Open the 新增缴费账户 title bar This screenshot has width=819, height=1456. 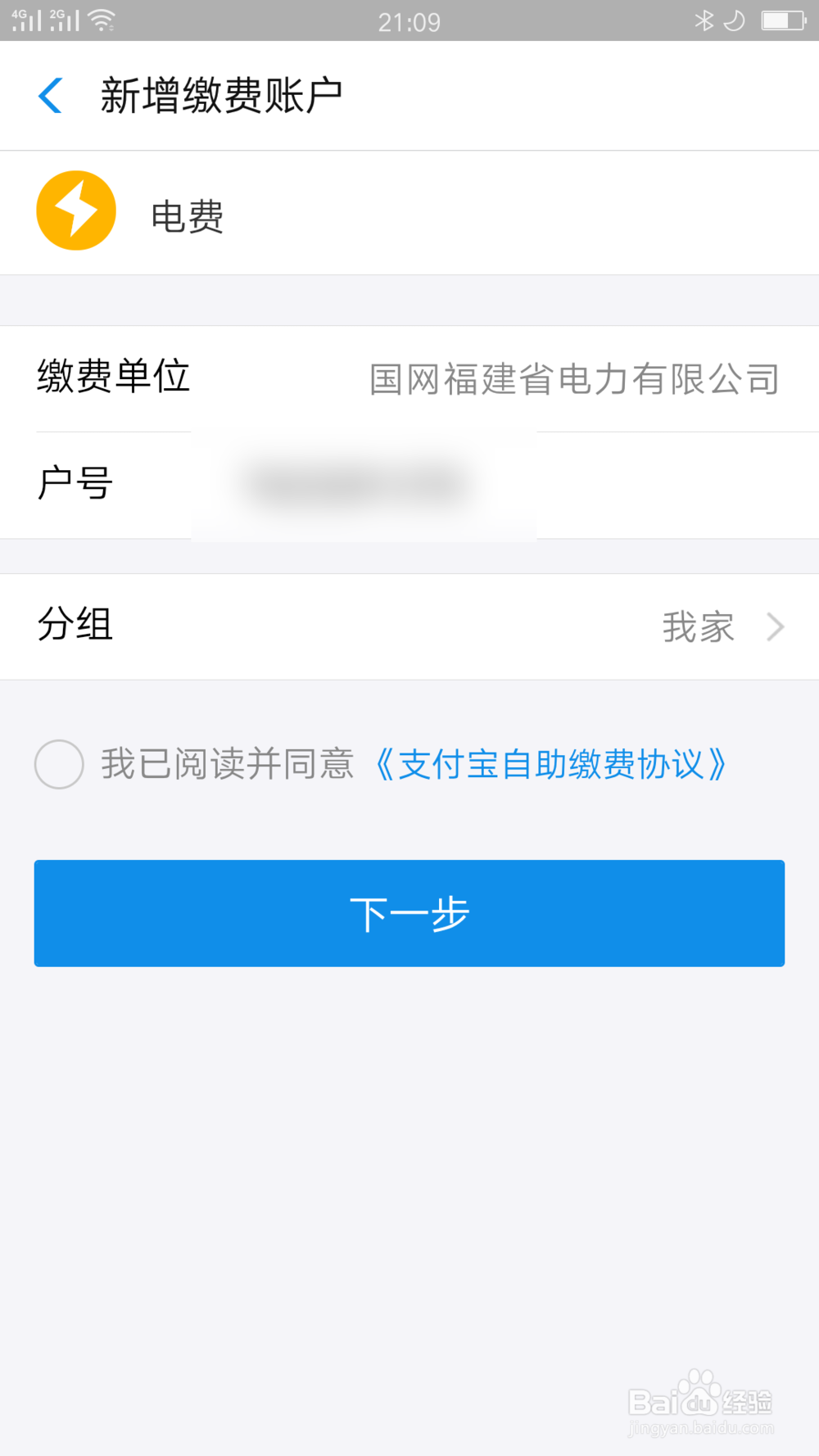click(x=222, y=95)
